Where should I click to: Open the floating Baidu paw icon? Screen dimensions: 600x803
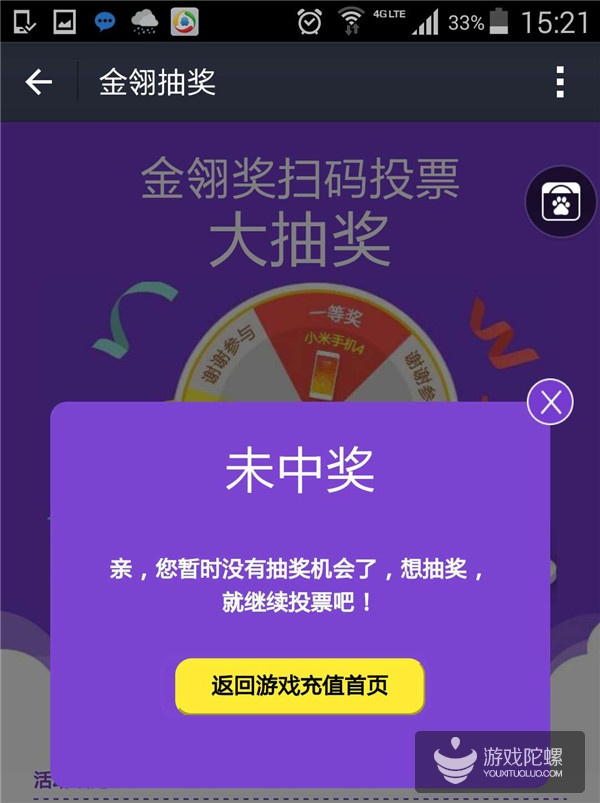(561, 202)
